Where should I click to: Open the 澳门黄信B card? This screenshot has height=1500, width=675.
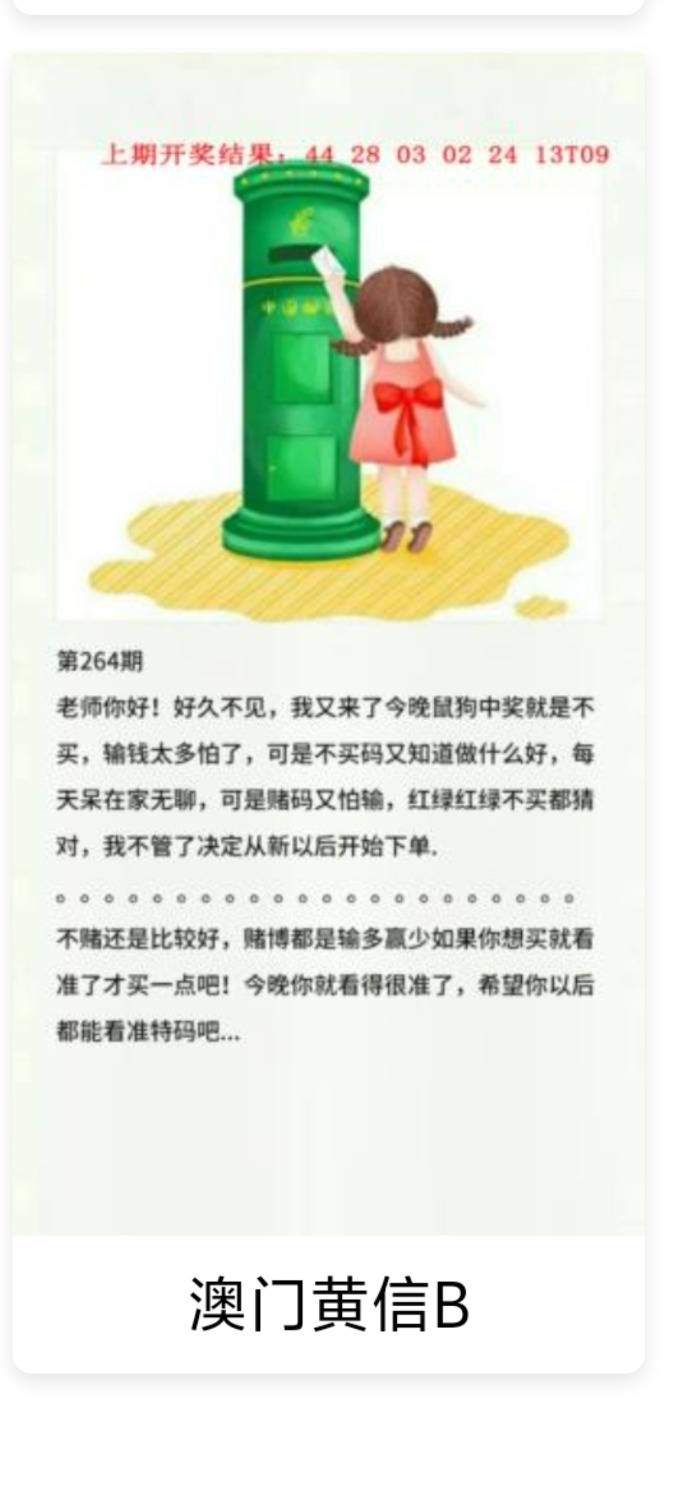pyautogui.click(x=328, y=713)
